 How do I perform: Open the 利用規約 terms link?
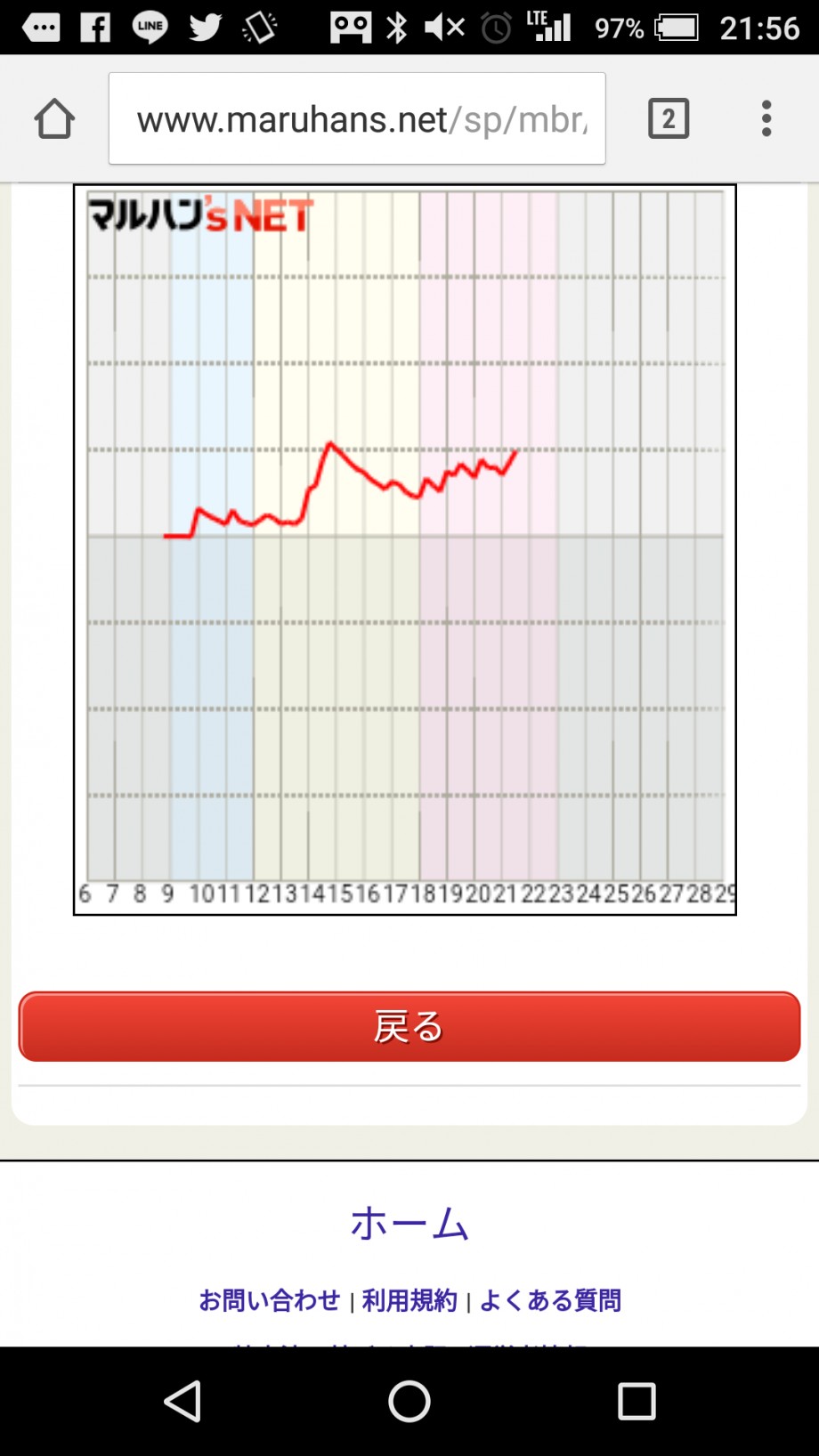(409, 1300)
